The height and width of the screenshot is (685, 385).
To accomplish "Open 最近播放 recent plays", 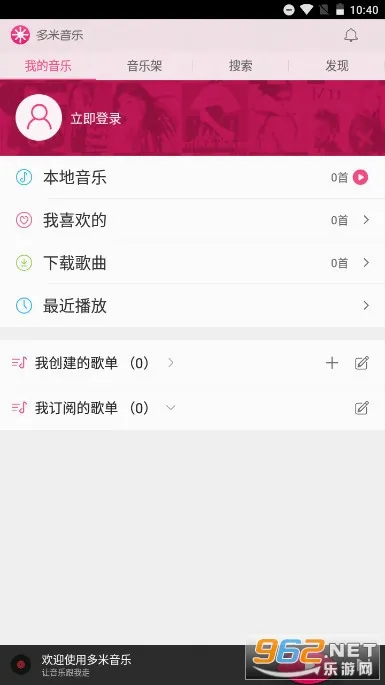I will pos(192,306).
